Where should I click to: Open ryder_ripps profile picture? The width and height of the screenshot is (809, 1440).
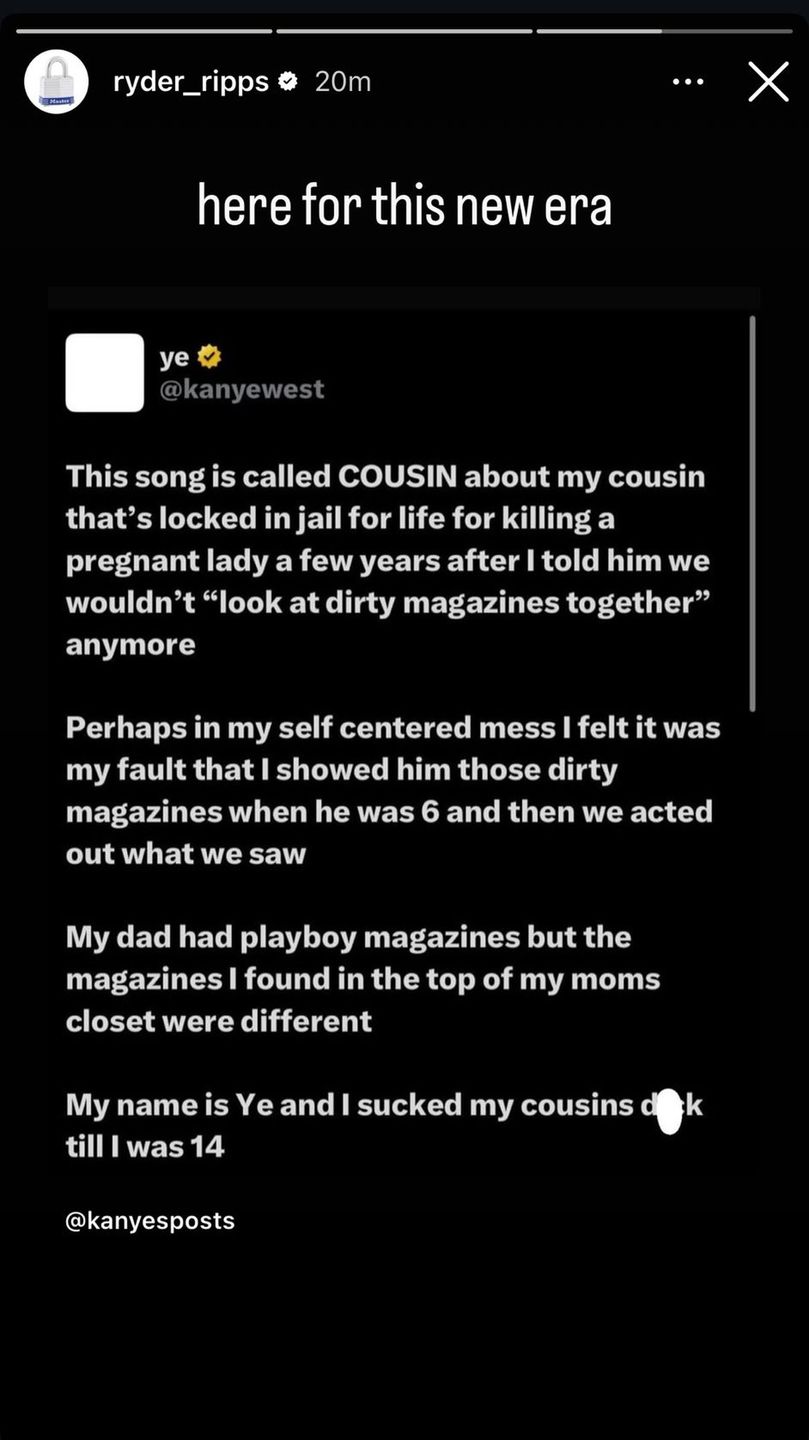[x=56, y=81]
